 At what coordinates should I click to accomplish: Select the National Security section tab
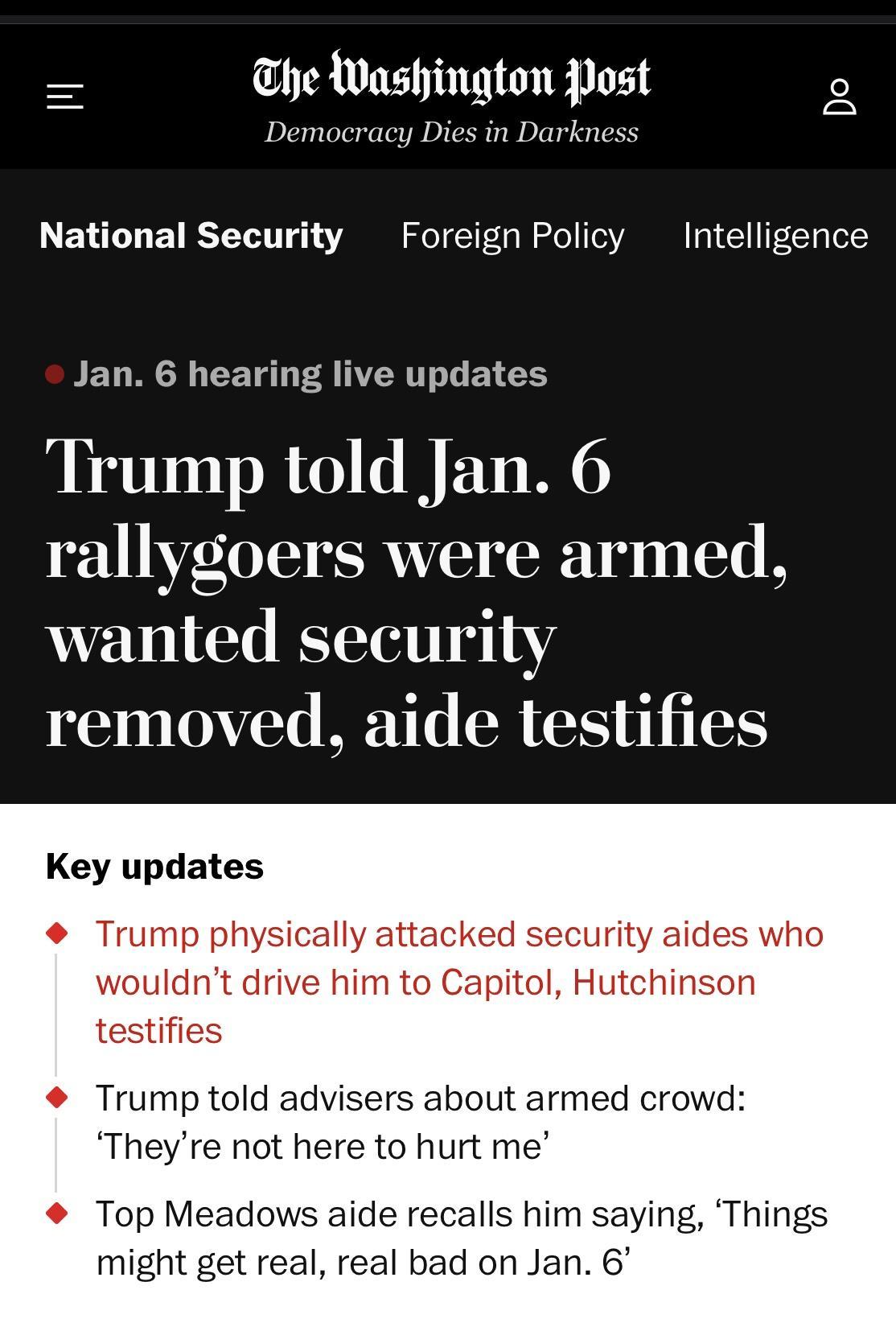click(x=191, y=235)
